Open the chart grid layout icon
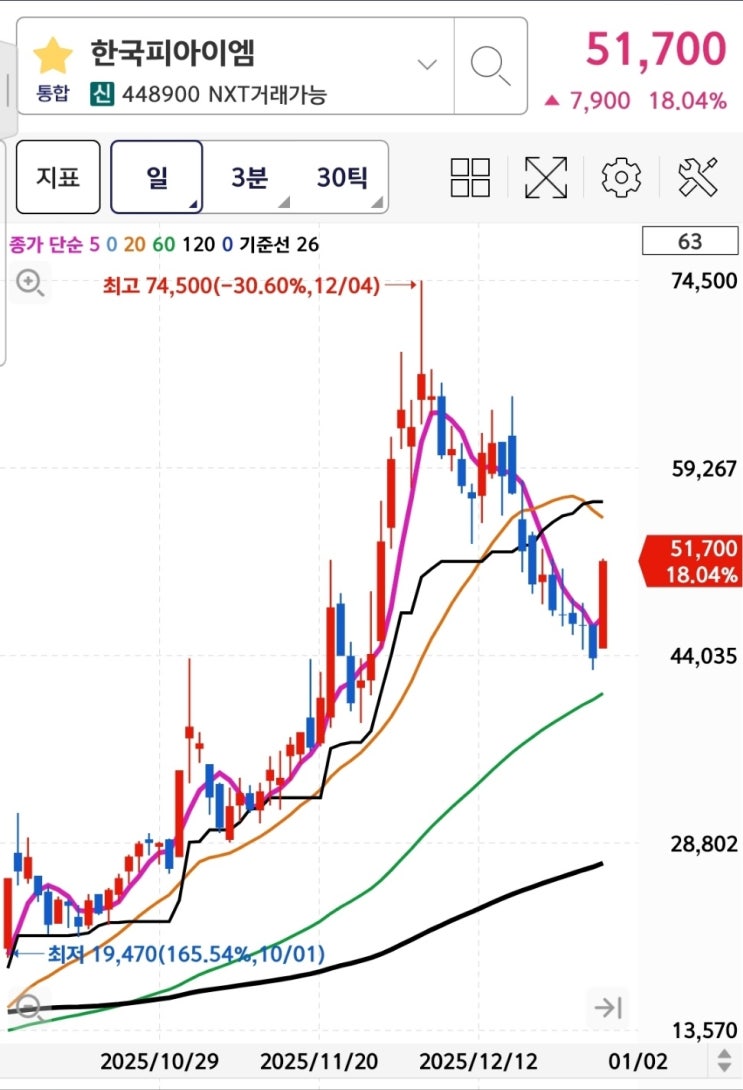 pyautogui.click(x=470, y=178)
